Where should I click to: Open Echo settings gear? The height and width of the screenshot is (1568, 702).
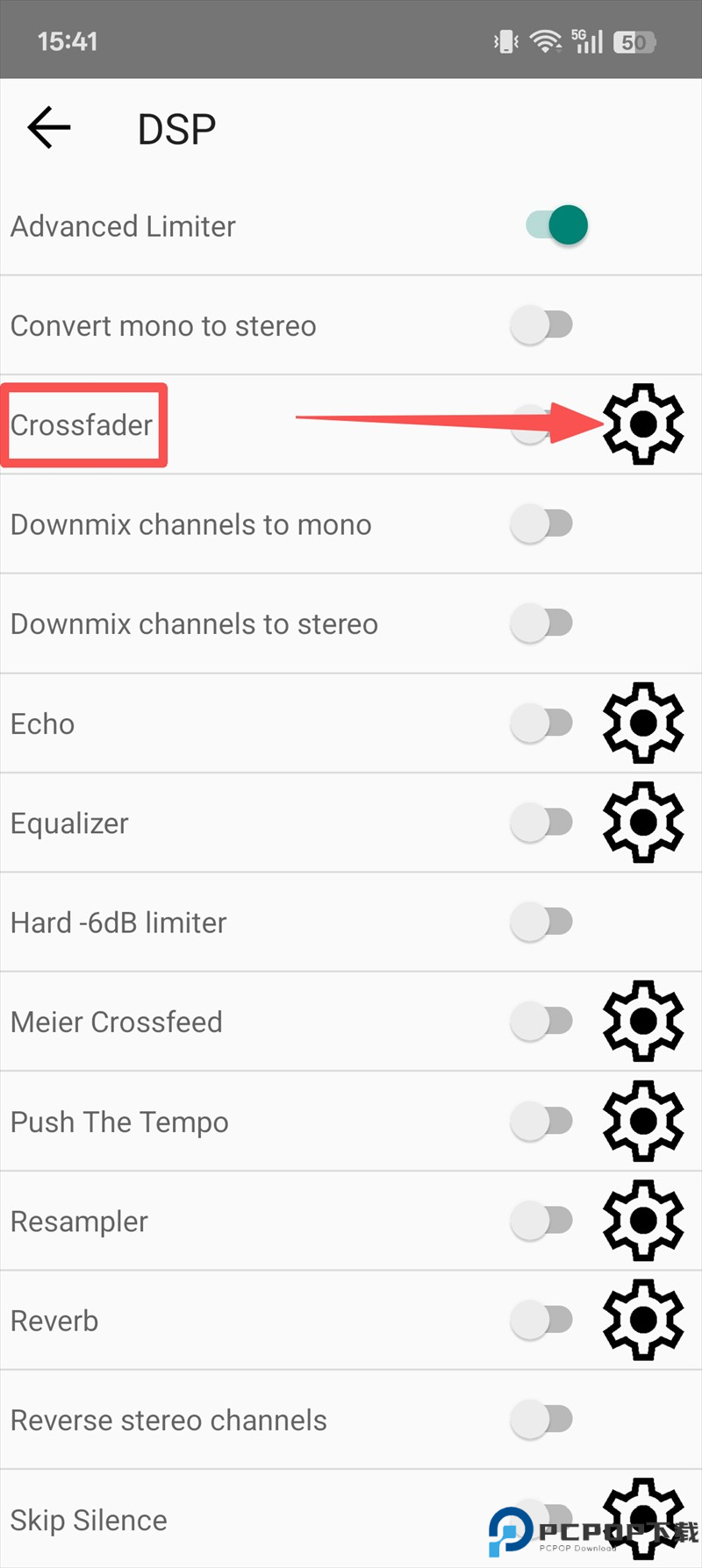643,723
